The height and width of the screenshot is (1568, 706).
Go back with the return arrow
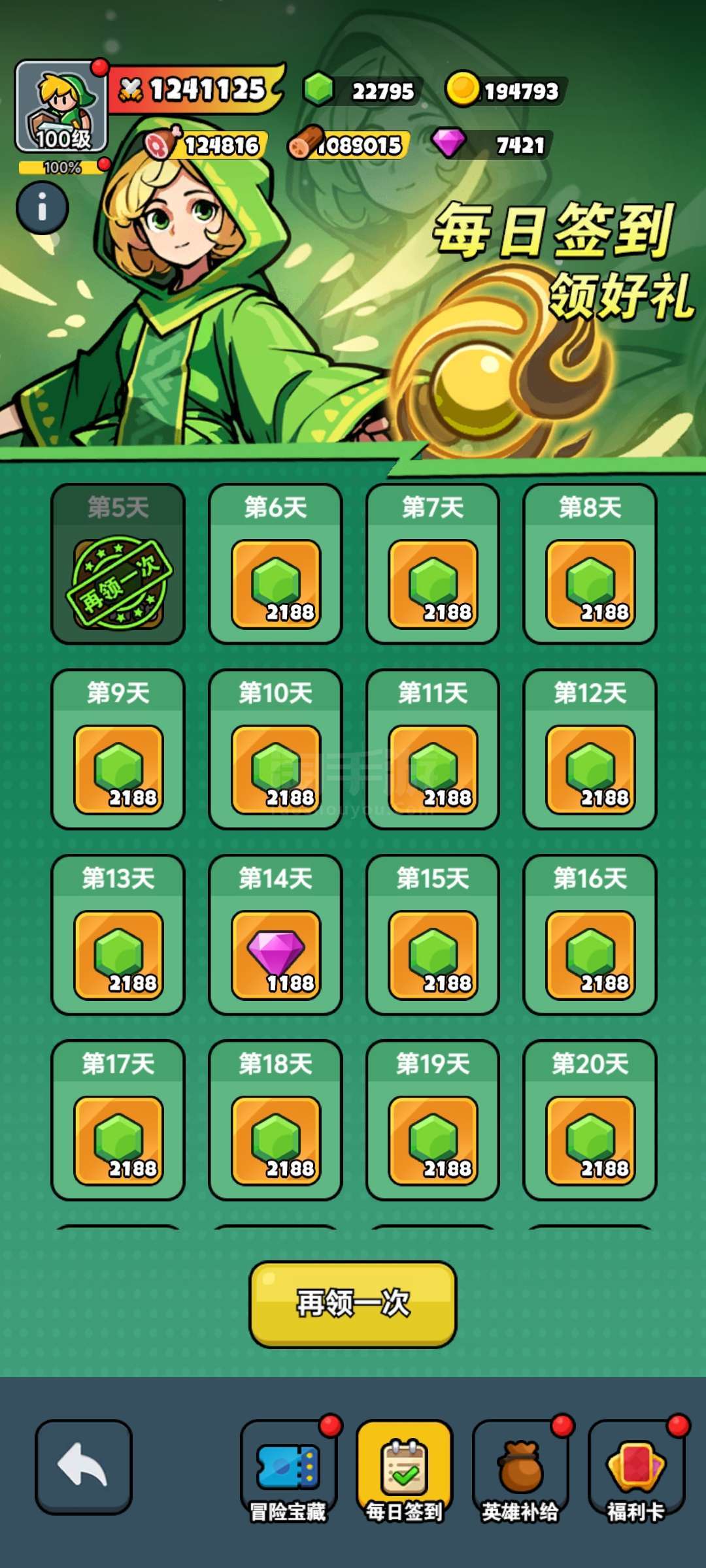(x=84, y=1466)
